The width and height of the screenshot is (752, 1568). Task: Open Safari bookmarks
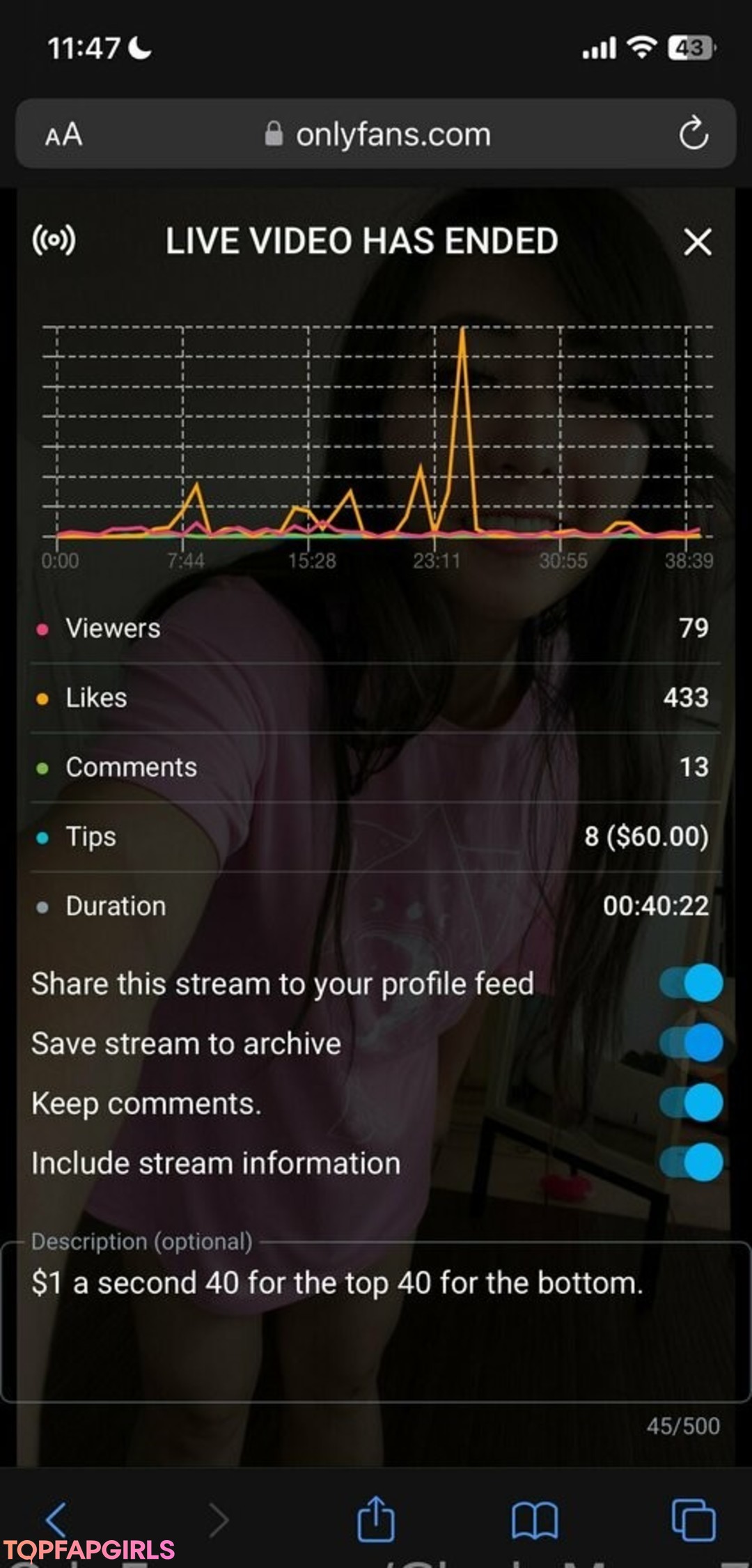pyautogui.click(x=535, y=1519)
